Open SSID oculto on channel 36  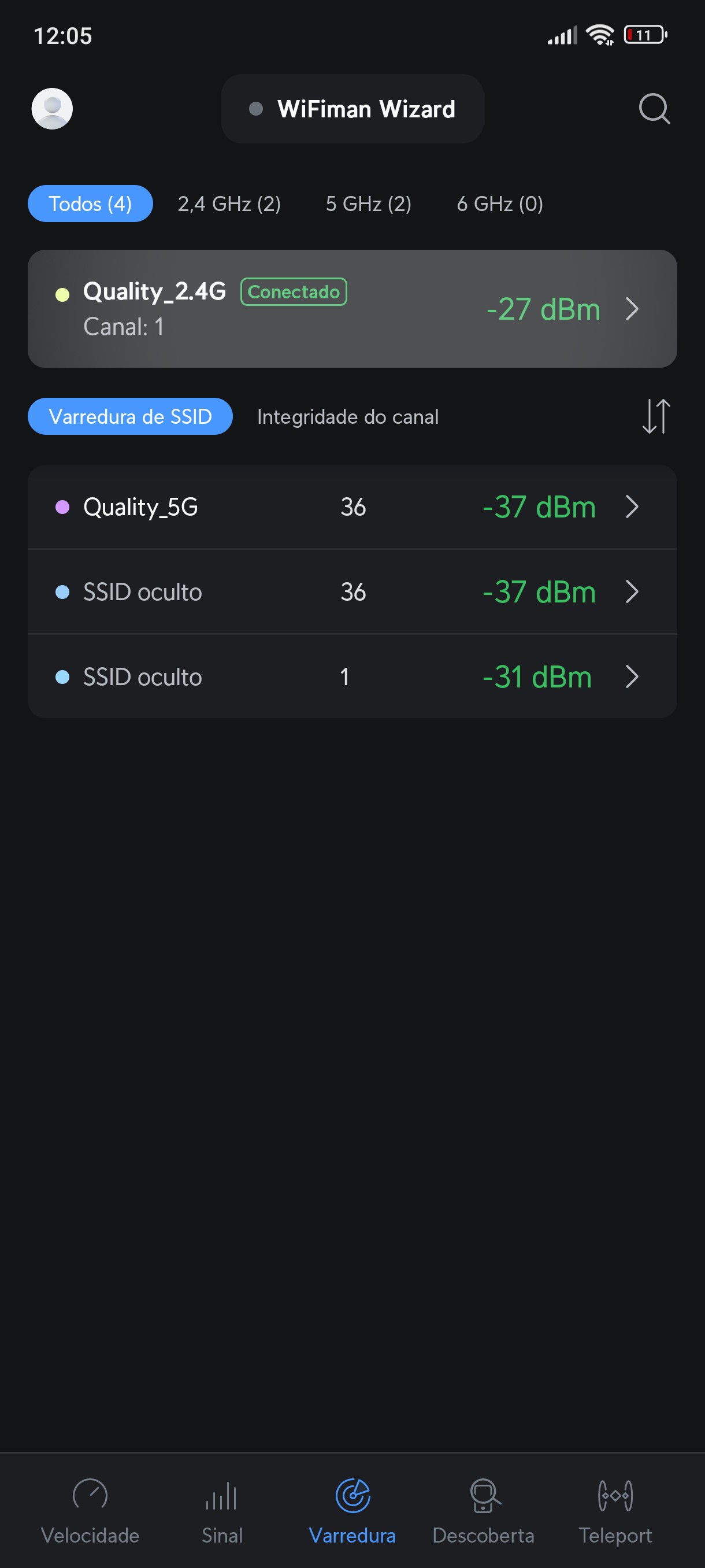click(352, 591)
